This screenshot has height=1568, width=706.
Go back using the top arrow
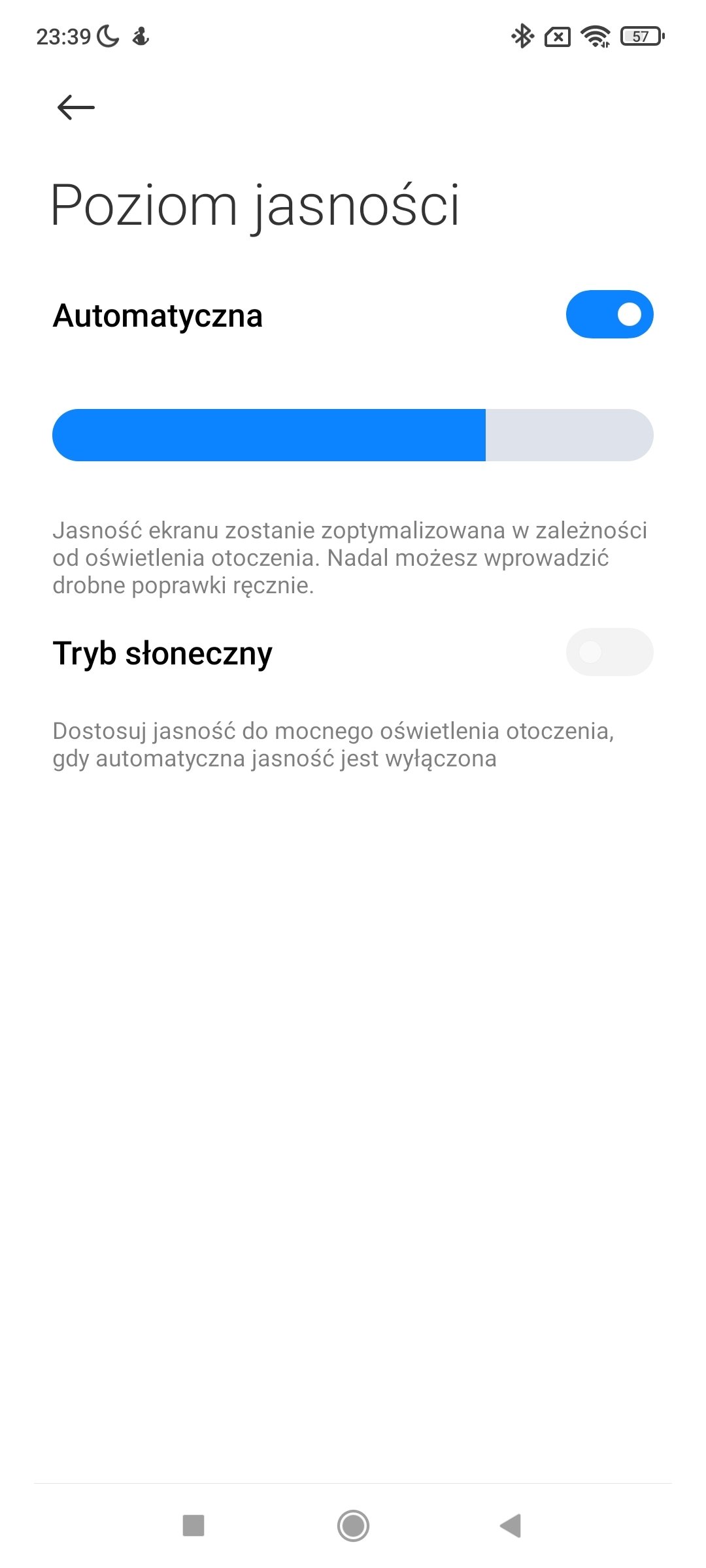click(x=76, y=107)
